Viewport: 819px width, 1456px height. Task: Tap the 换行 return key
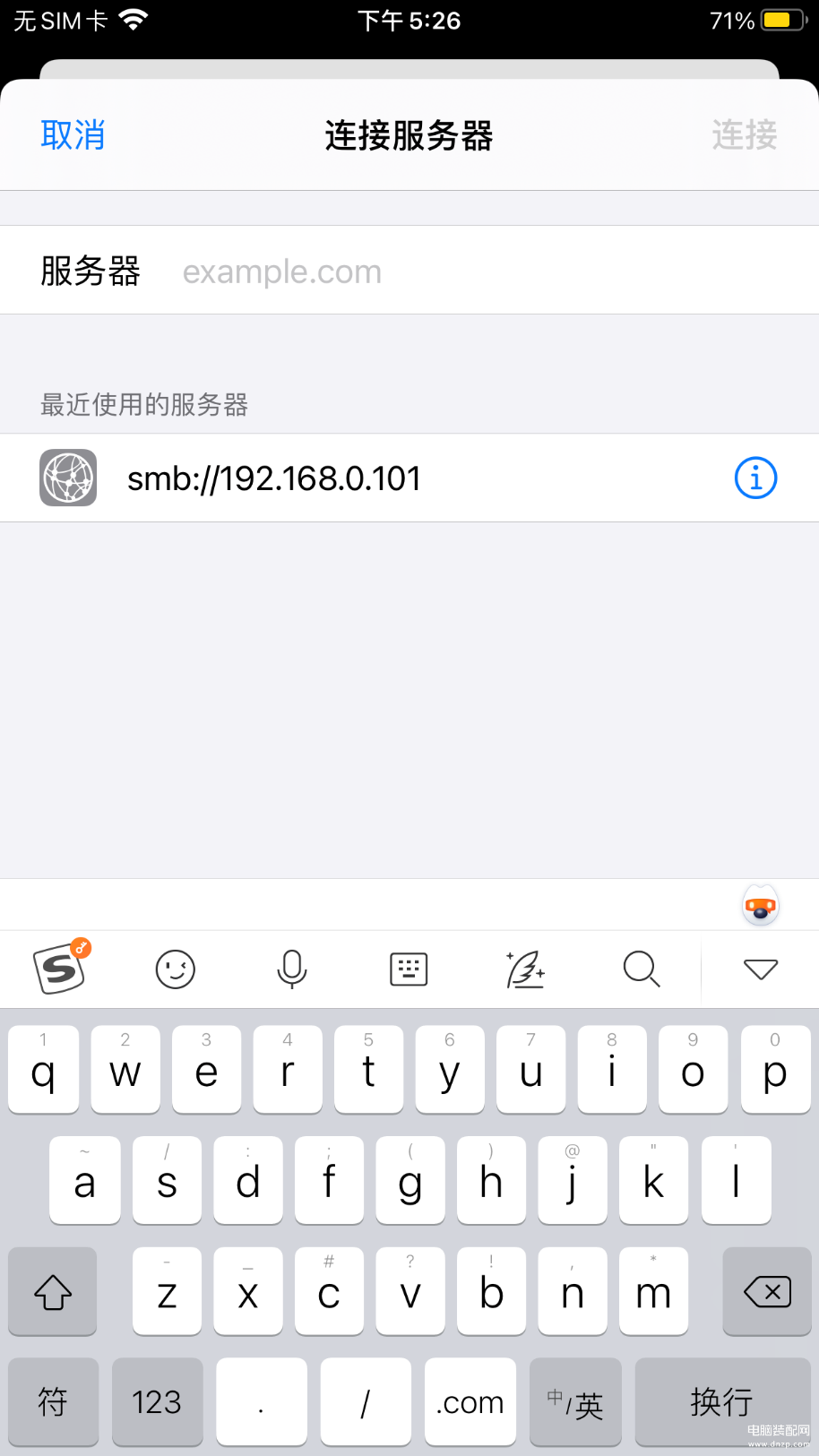(722, 1401)
